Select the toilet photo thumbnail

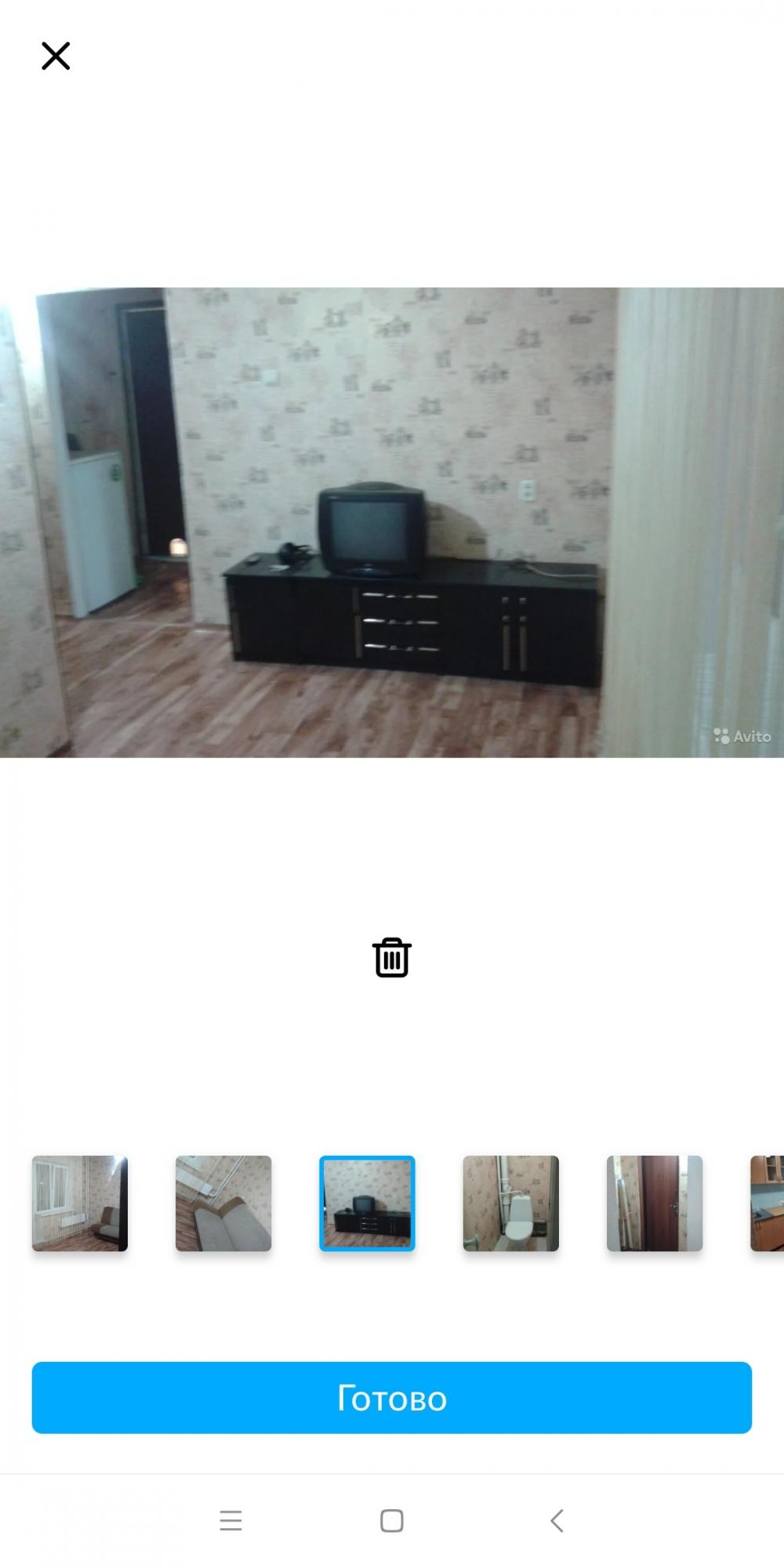pos(511,1203)
